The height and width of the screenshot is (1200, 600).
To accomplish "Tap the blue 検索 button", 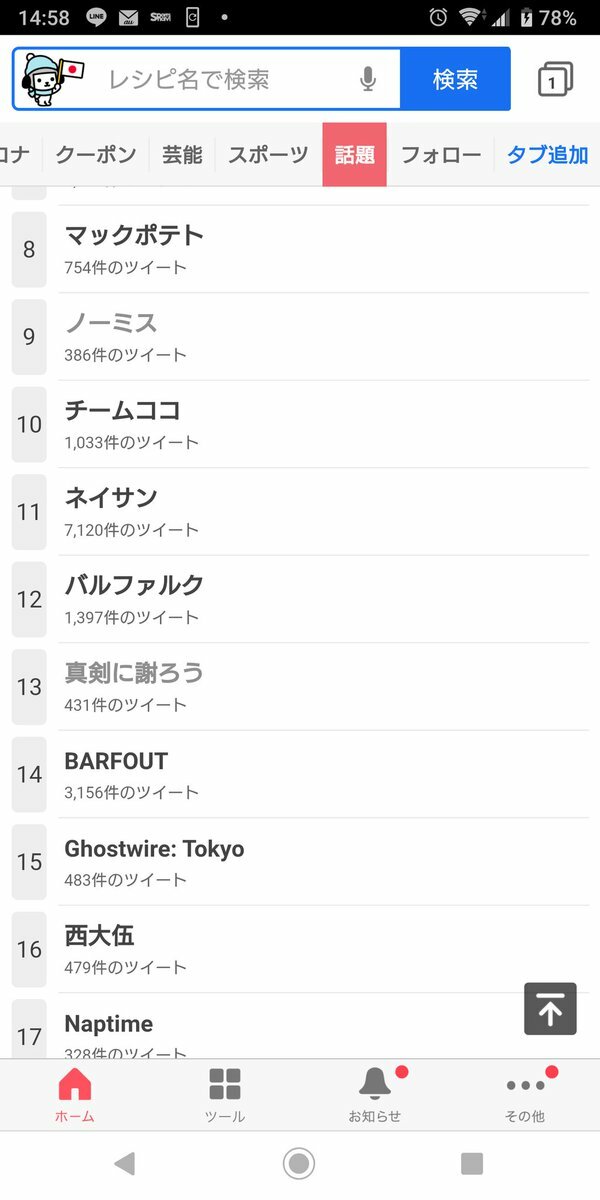I will pyautogui.click(x=455, y=79).
